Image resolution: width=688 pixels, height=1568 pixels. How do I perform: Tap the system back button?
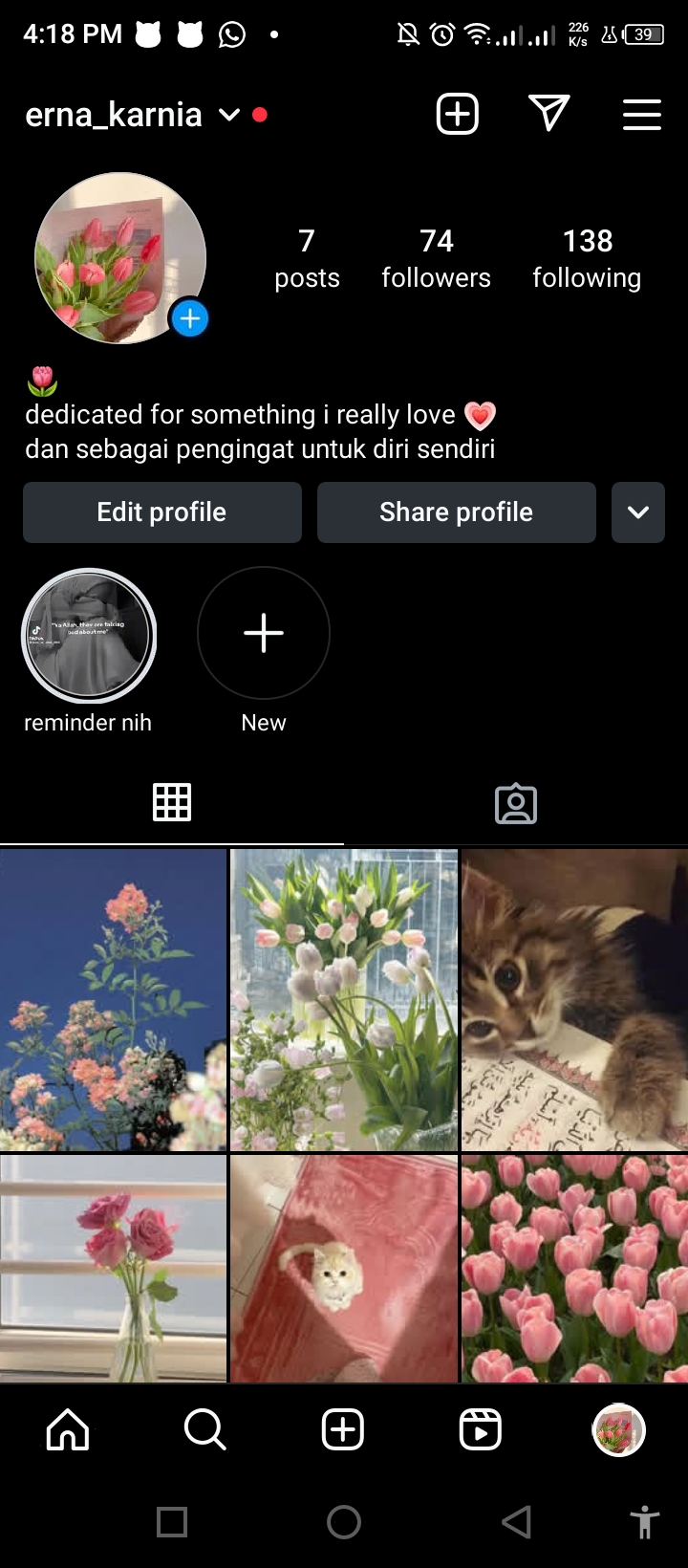click(x=516, y=1521)
